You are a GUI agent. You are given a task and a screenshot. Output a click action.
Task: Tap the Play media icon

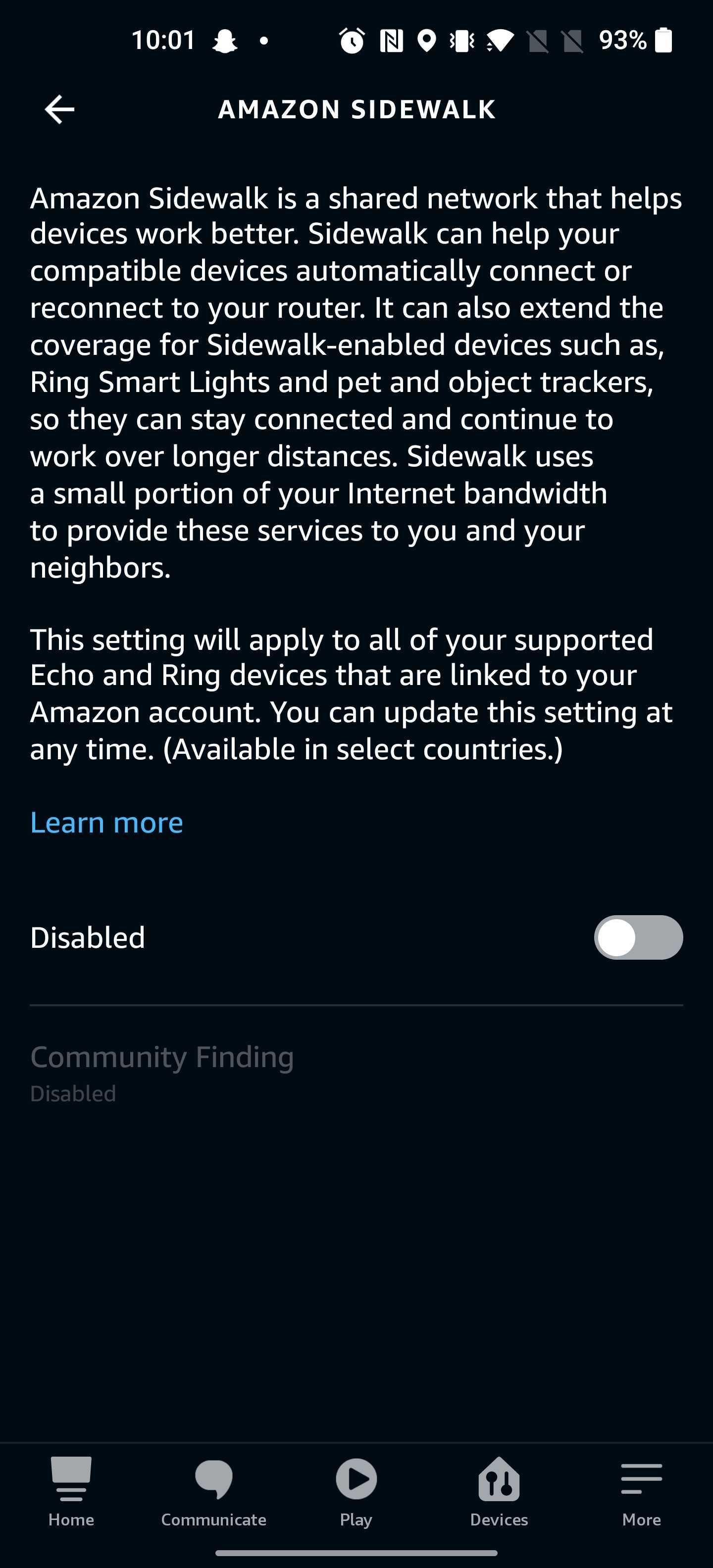(x=356, y=1479)
